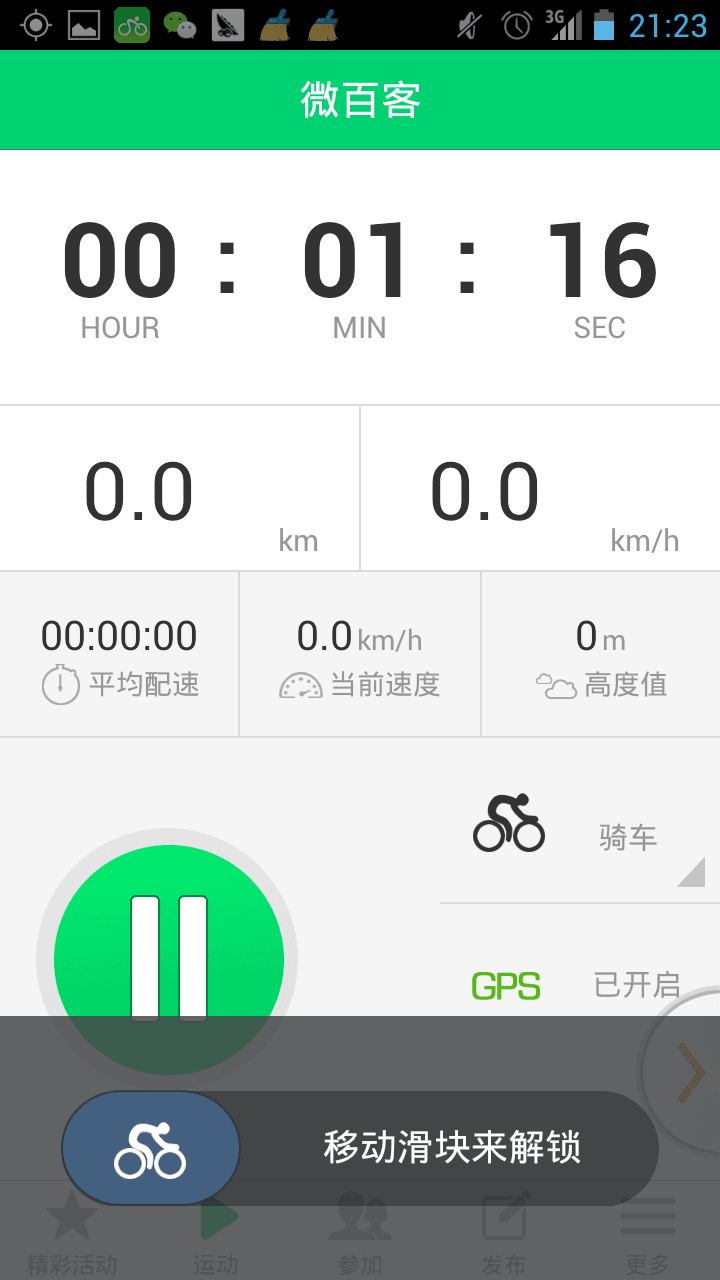The width and height of the screenshot is (720, 1280).
Task: Expand the side panel arrow
Action: [x=690, y=1072]
